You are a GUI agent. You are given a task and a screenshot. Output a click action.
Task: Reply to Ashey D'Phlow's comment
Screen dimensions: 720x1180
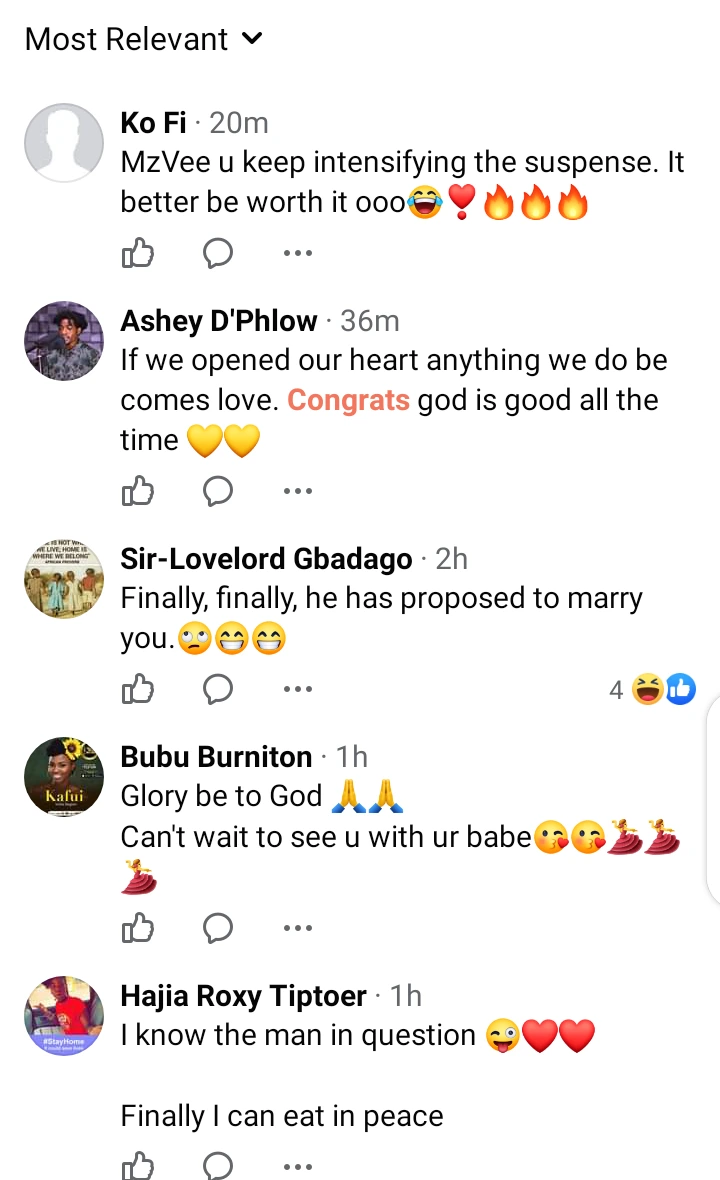tap(217, 491)
